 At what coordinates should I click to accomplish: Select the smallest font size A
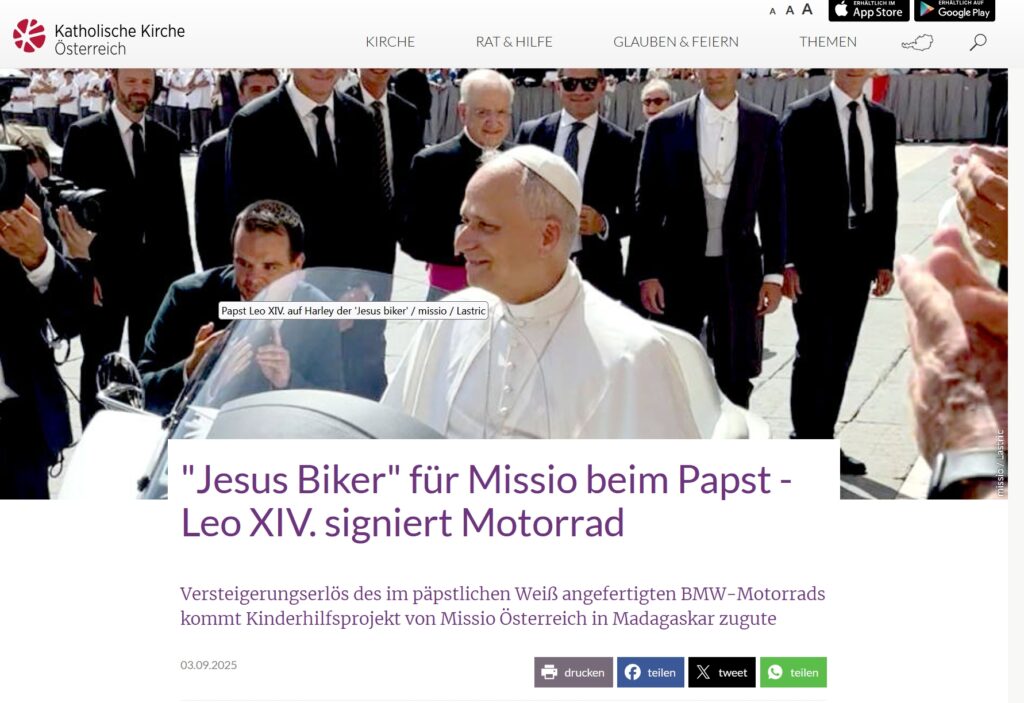772,11
